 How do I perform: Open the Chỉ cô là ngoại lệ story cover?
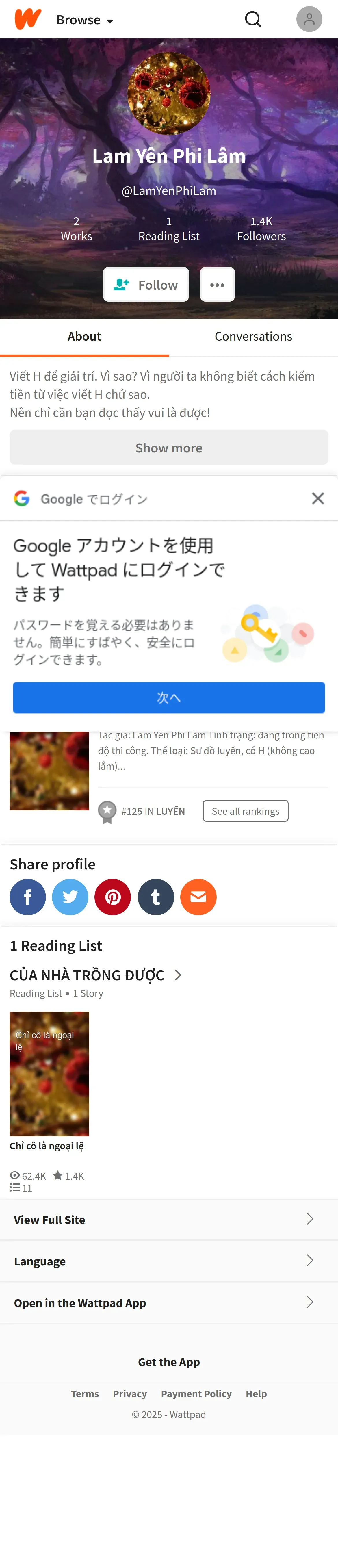tap(49, 1073)
